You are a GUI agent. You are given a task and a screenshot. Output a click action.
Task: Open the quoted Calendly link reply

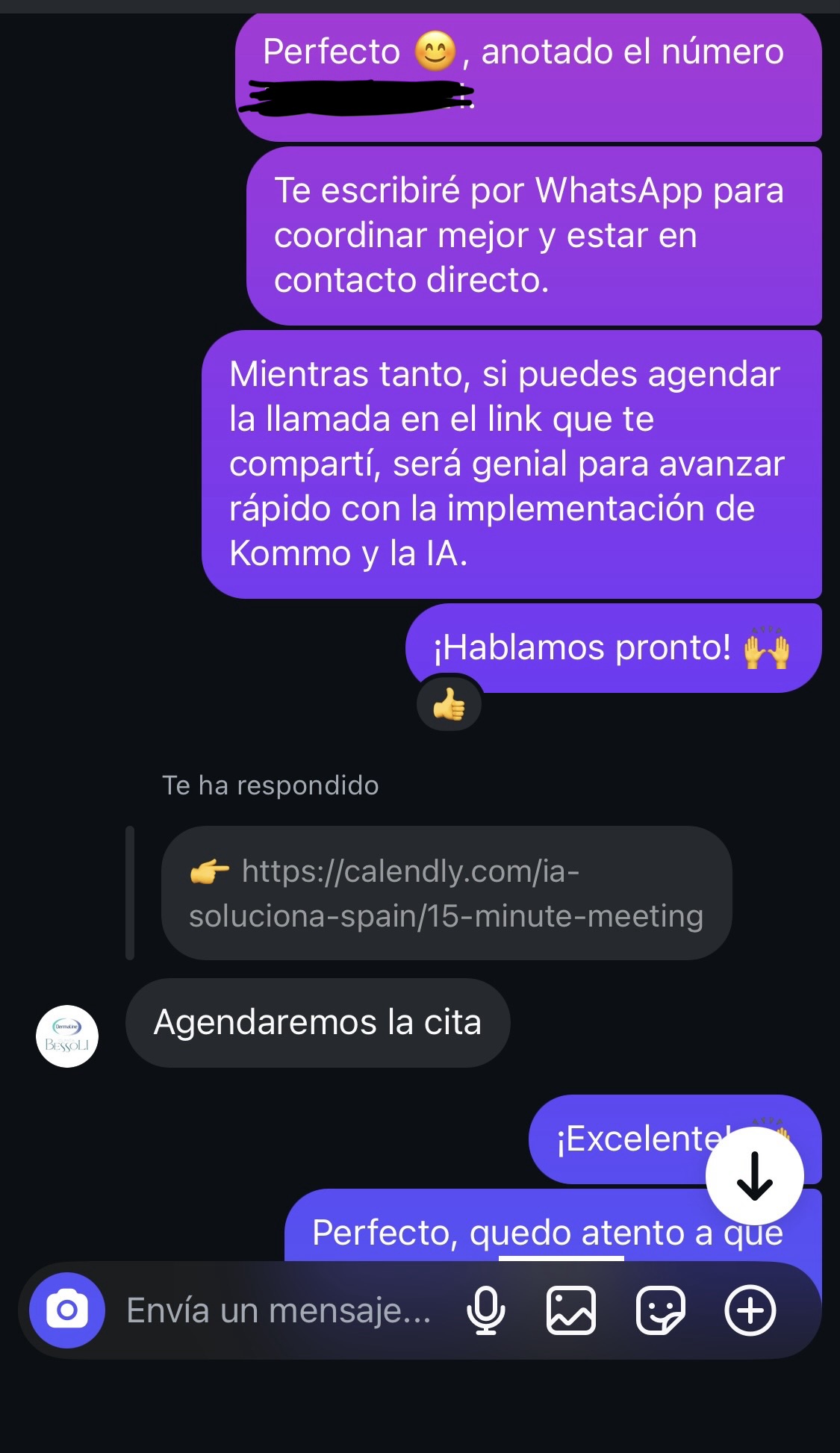(x=446, y=893)
